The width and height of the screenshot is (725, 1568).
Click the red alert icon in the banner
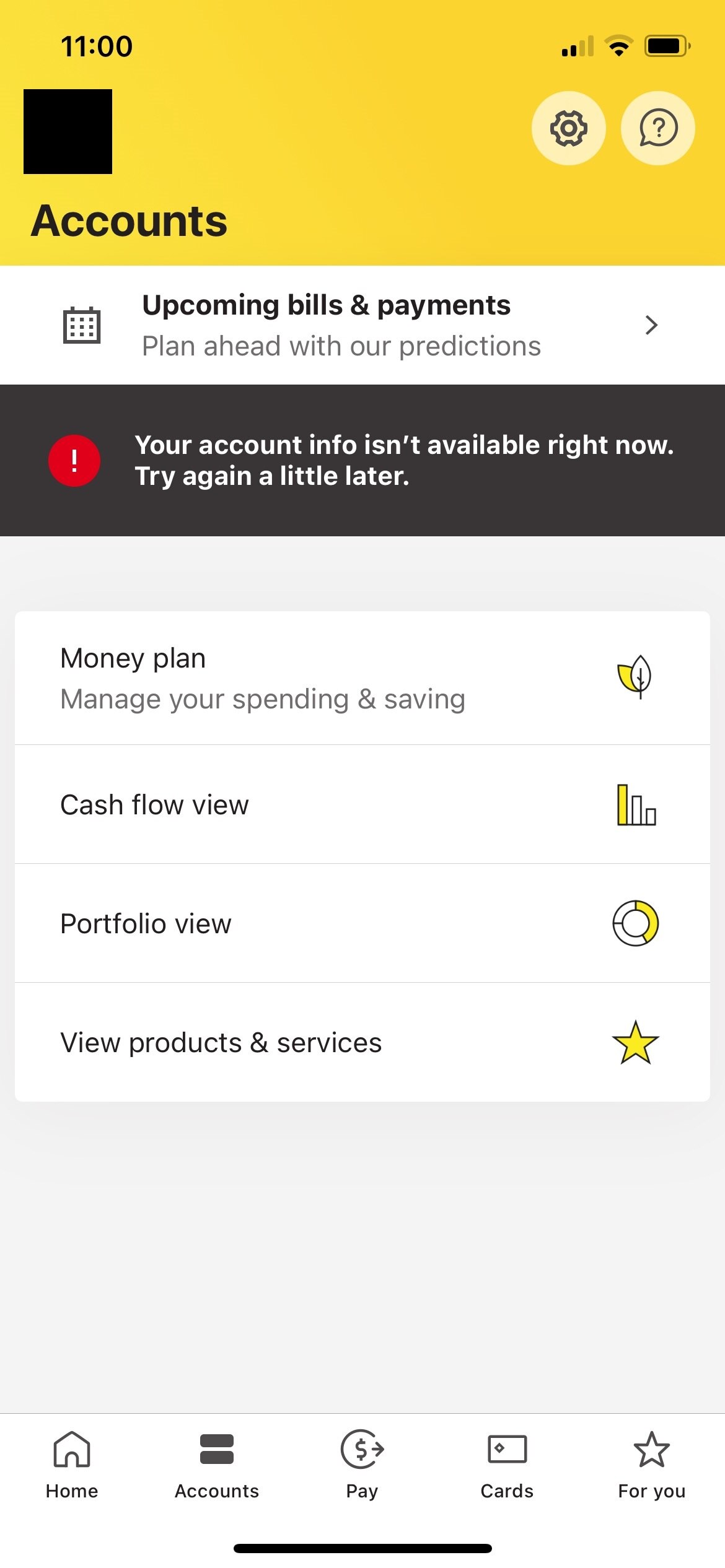(x=74, y=460)
